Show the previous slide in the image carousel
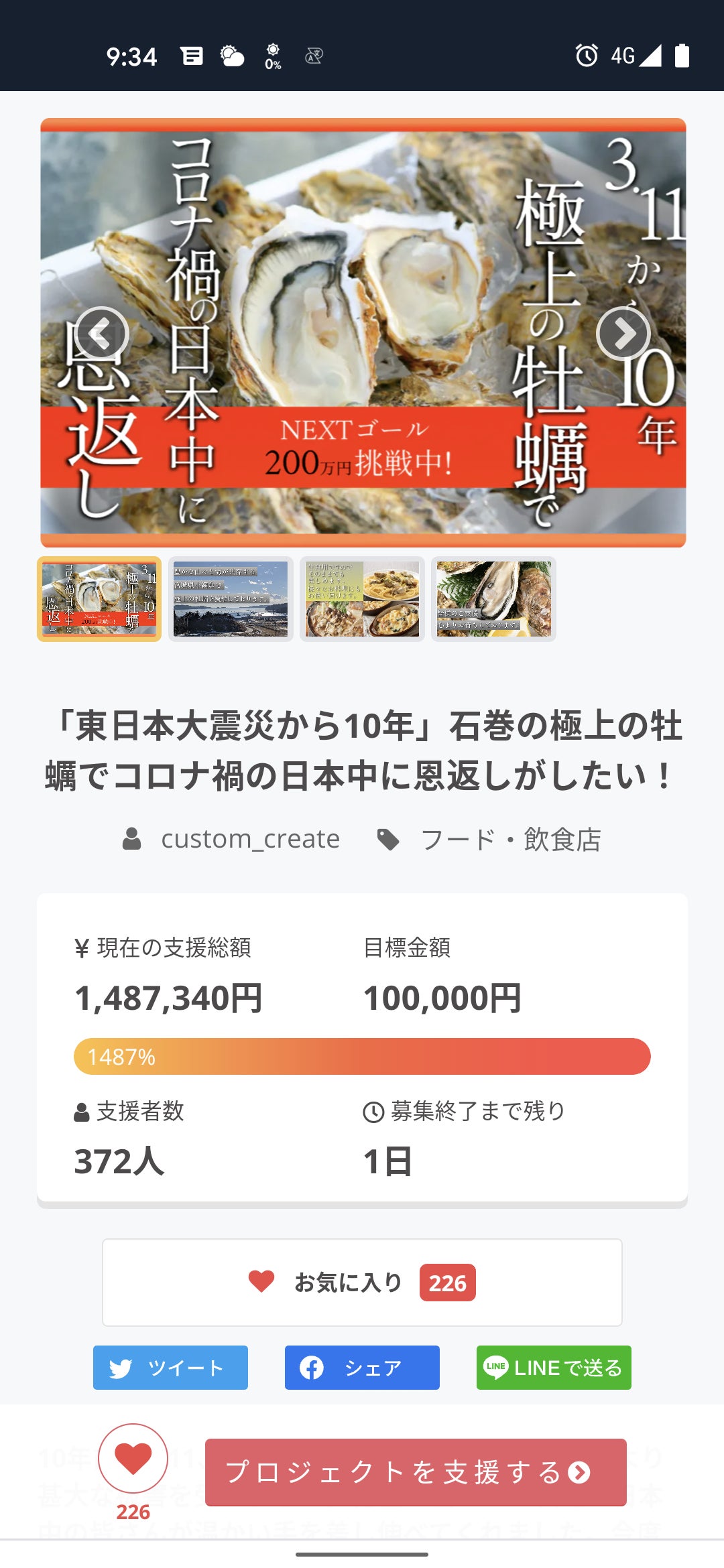Viewport: 724px width, 1568px height. (101, 333)
